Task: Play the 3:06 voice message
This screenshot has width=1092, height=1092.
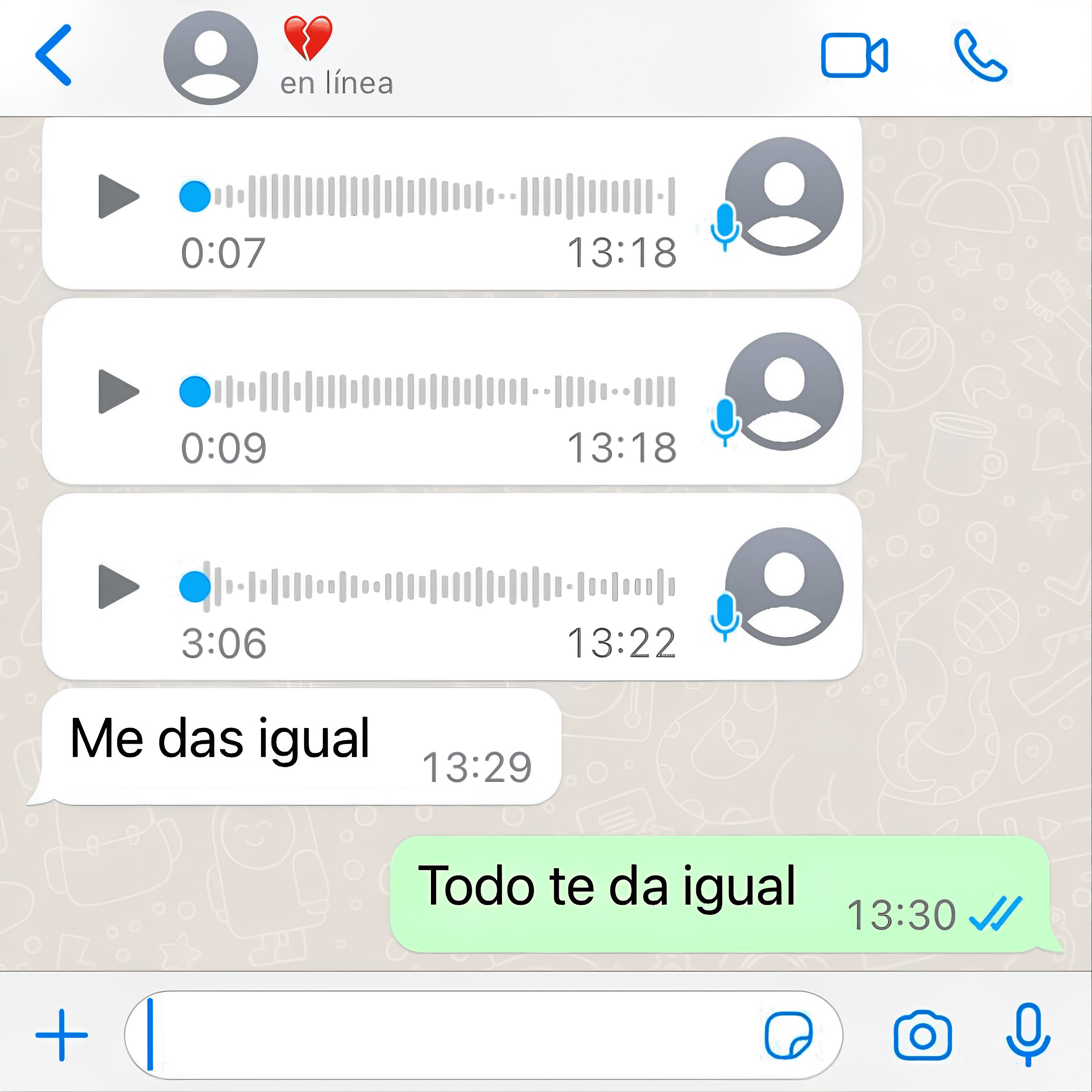Action: 119,586
